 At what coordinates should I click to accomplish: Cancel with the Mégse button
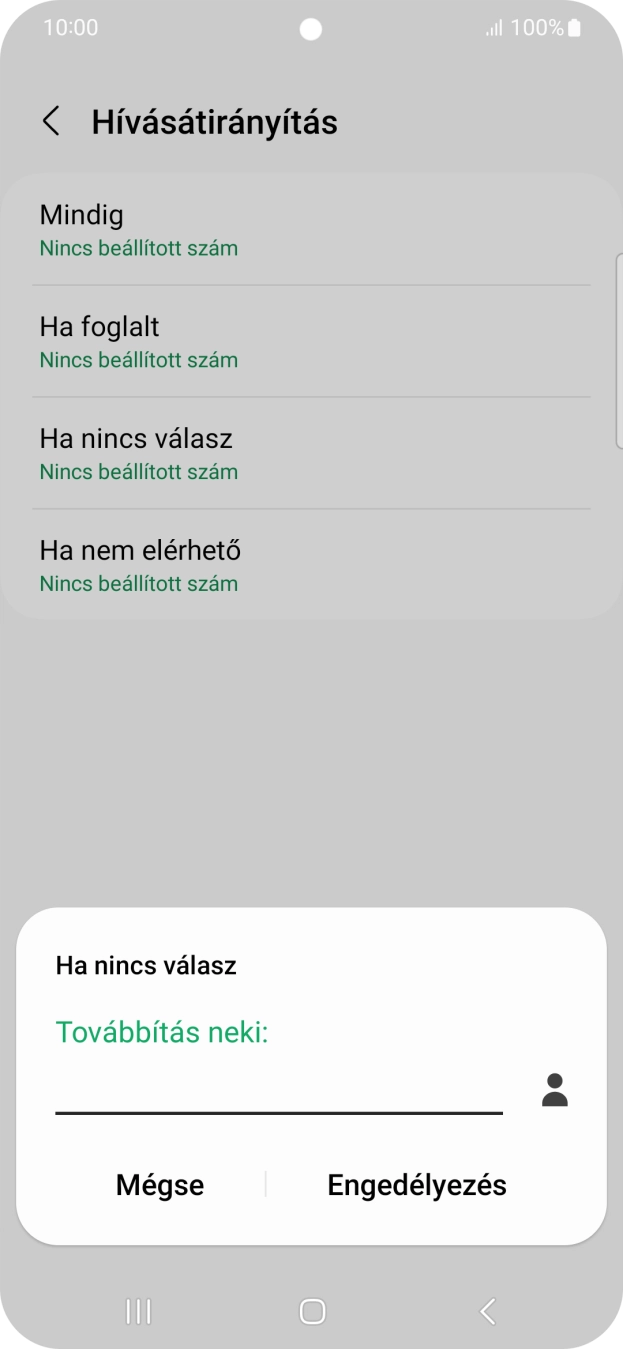[x=160, y=1185]
